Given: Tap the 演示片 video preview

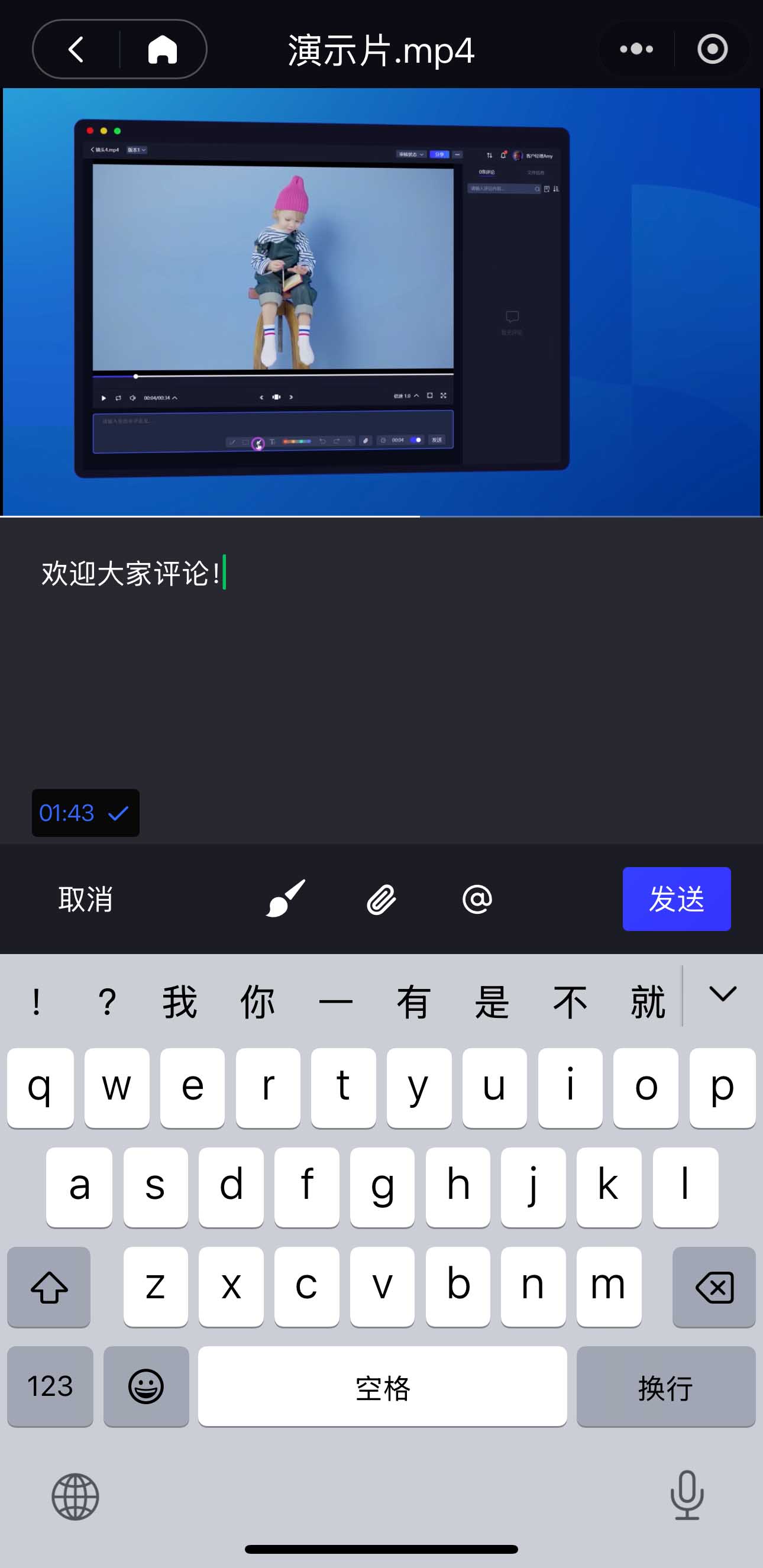Looking at the screenshot, I should point(381,301).
